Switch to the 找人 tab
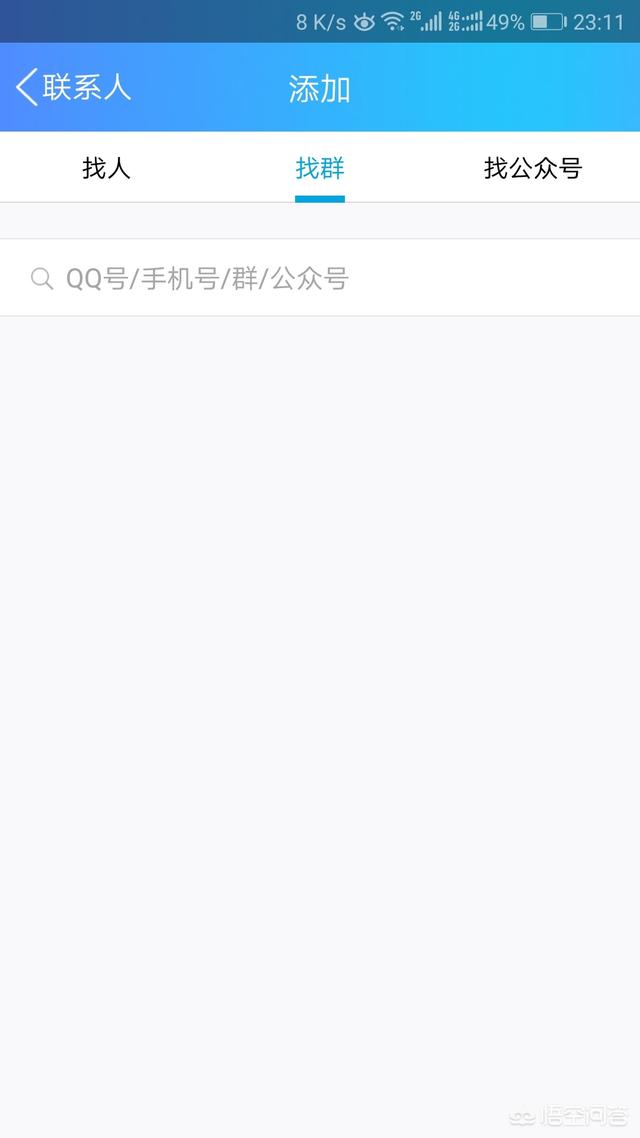 point(106,168)
